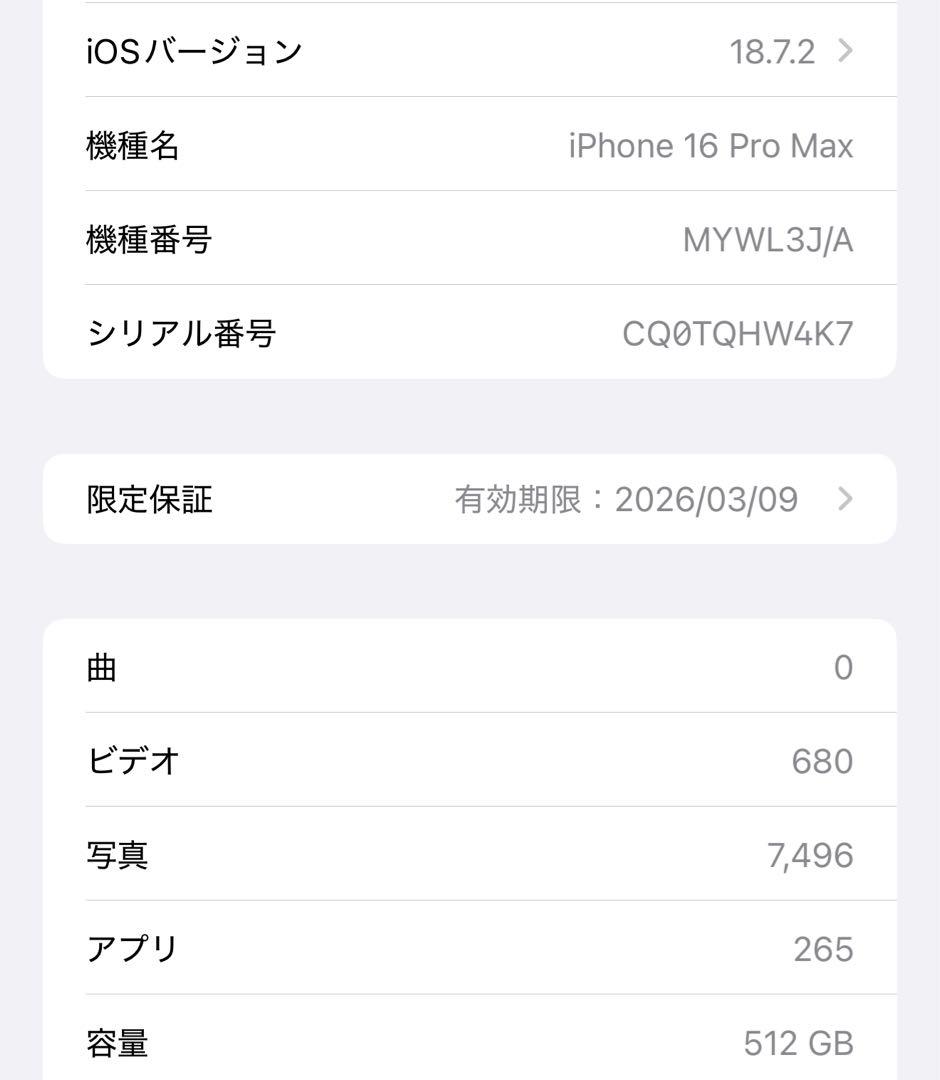Select the ビデオ row with 680 videos
The height and width of the screenshot is (1080, 940).
click(470, 761)
